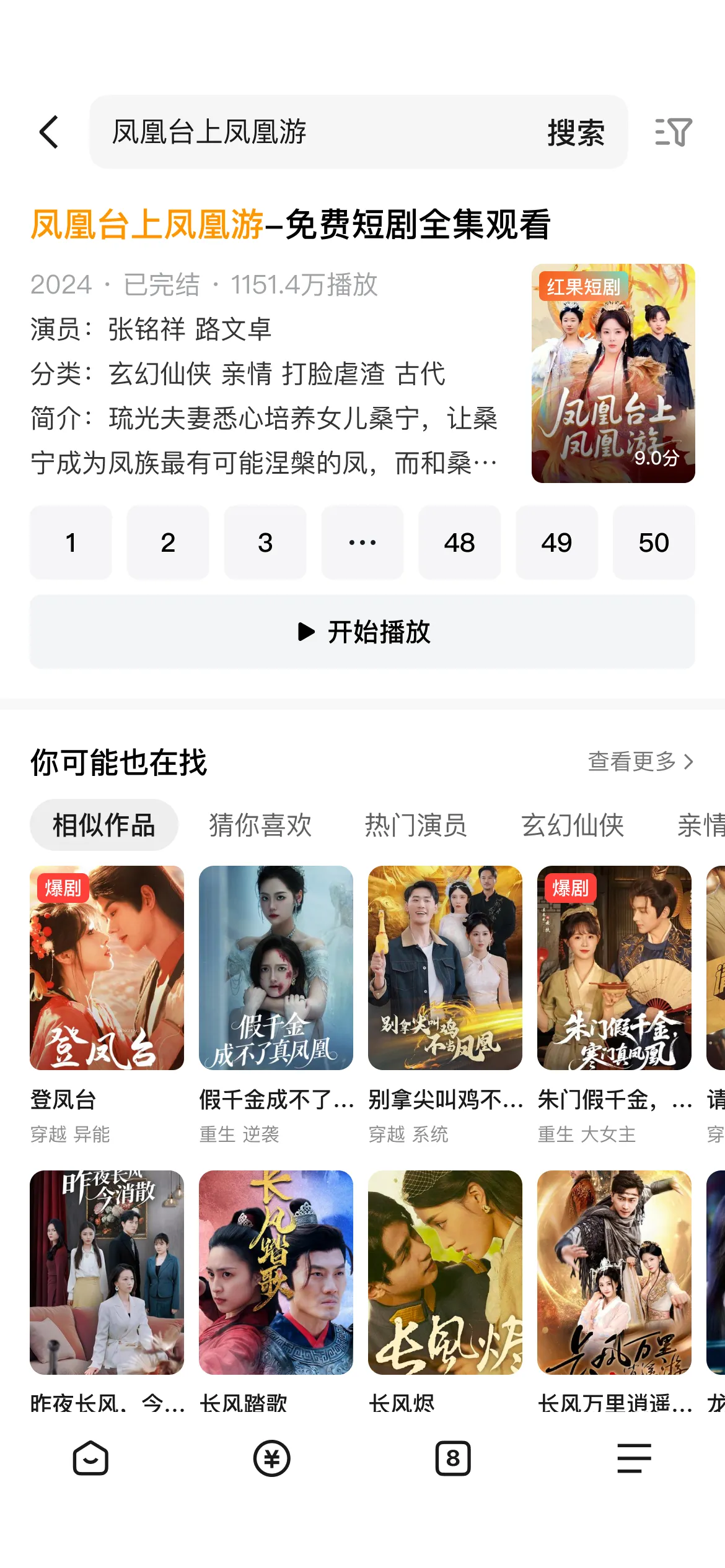The image size is (725, 1568).
Task: Expand the full episode list via ···
Action: pyautogui.click(x=362, y=542)
